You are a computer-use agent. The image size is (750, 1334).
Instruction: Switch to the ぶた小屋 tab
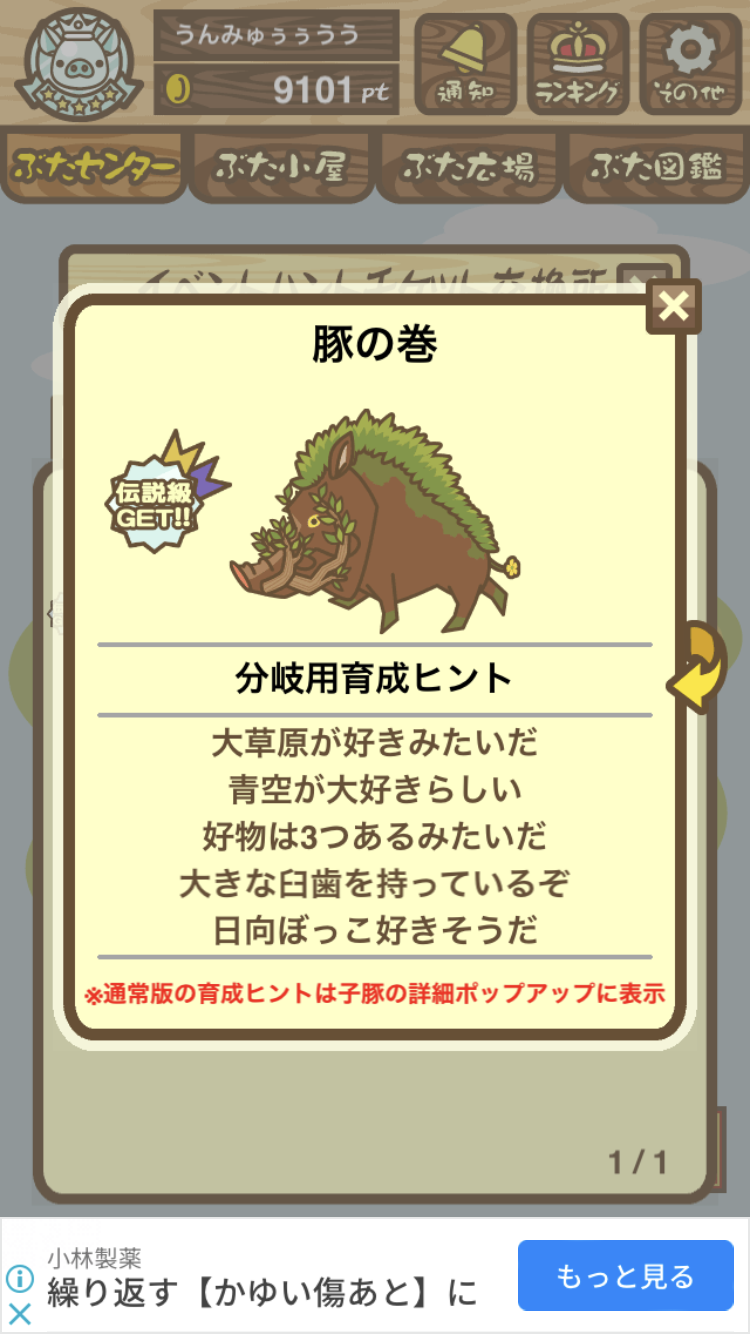point(281,167)
